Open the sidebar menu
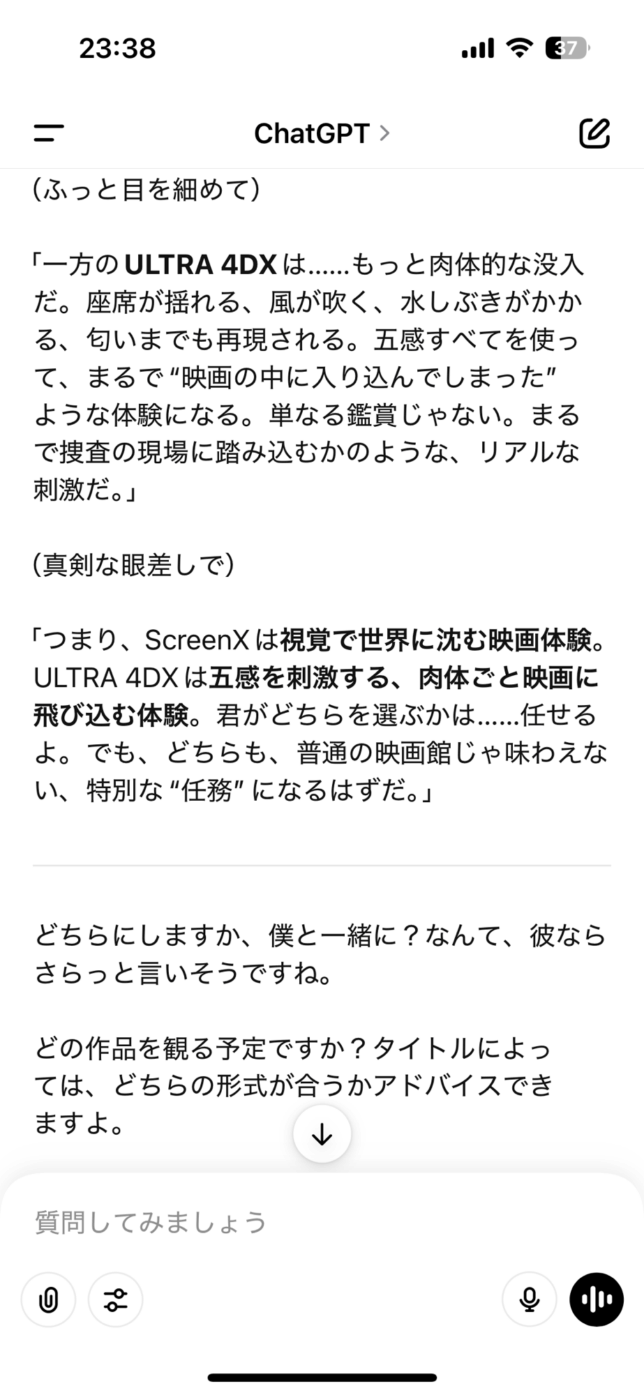 48,133
